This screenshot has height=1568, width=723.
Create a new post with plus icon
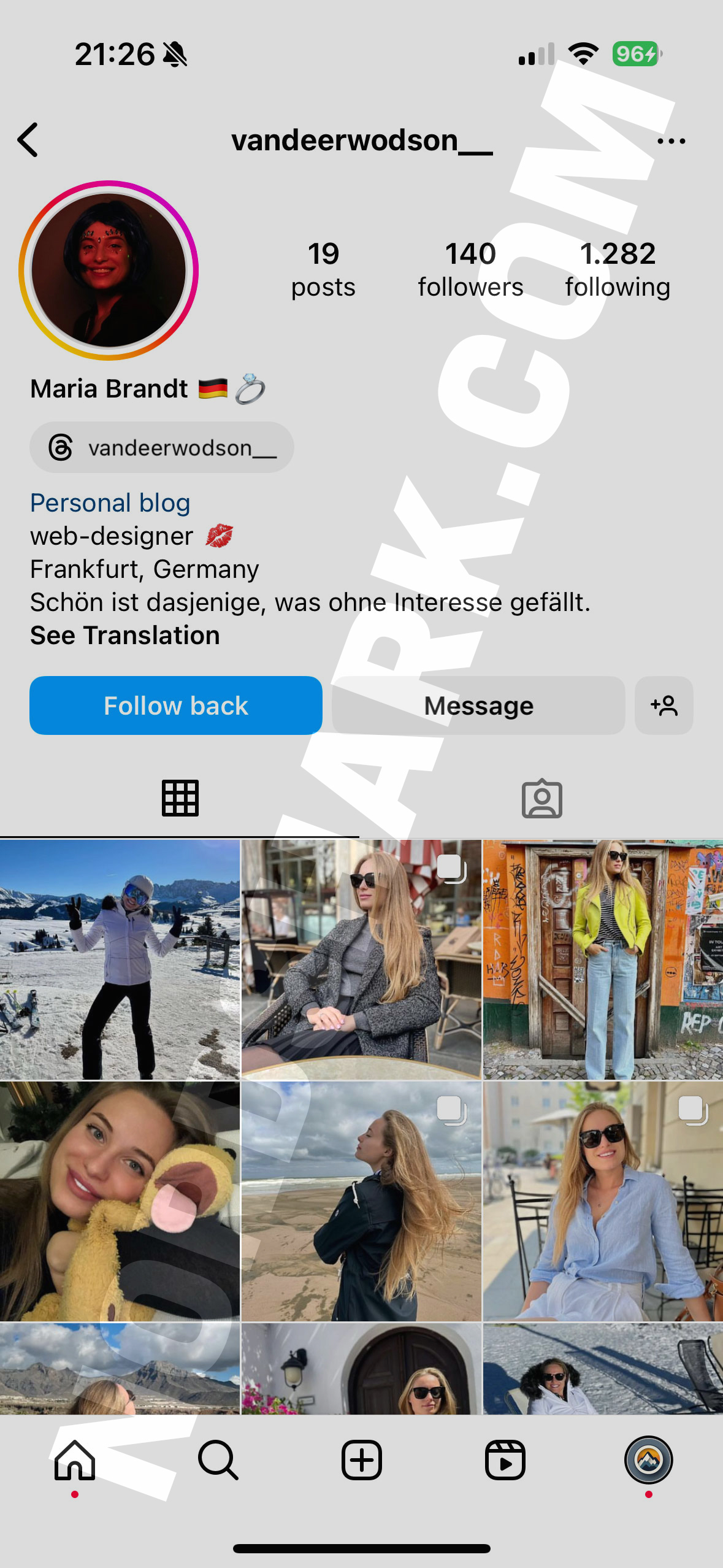click(362, 1460)
